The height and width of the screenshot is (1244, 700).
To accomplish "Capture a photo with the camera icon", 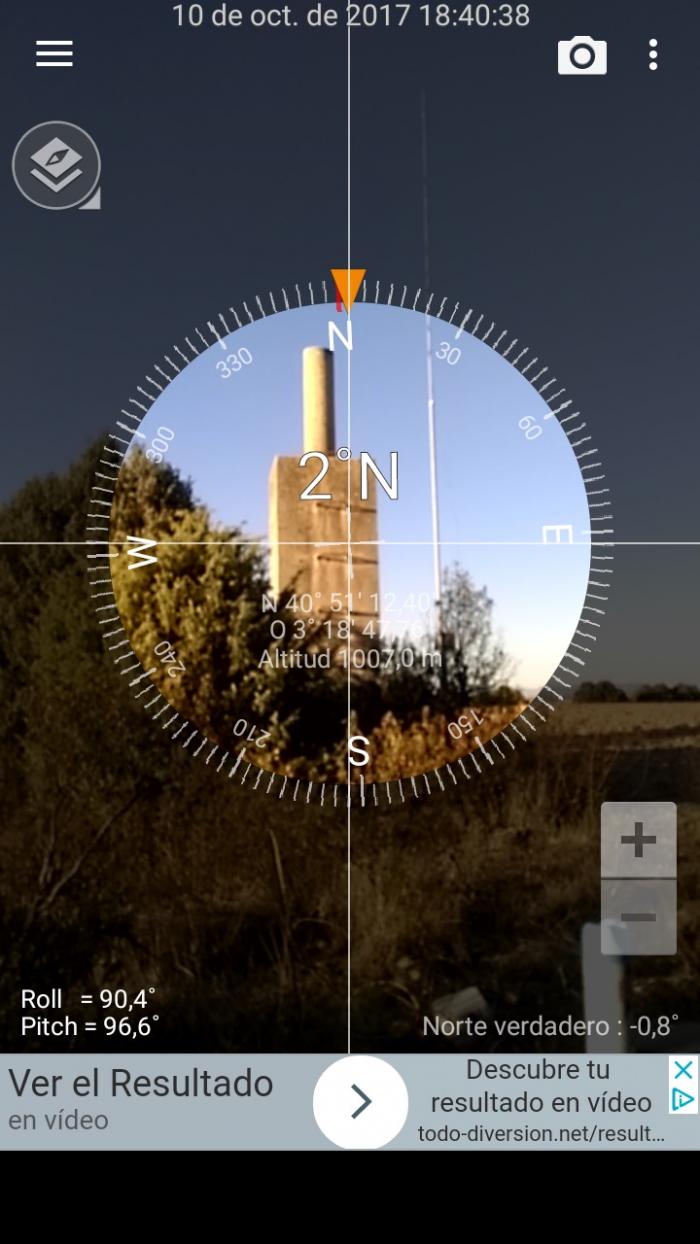I will tap(582, 55).
